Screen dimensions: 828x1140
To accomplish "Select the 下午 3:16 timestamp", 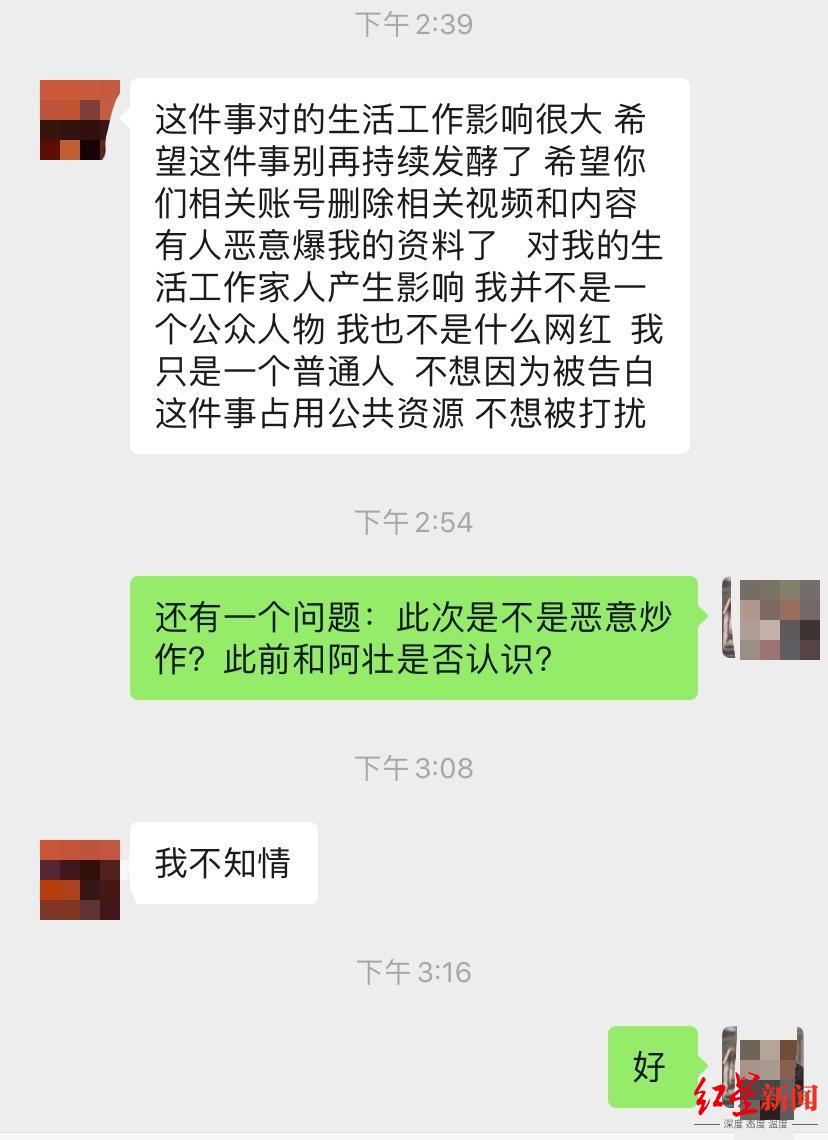I will pyautogui.click(x=413, y=970).
